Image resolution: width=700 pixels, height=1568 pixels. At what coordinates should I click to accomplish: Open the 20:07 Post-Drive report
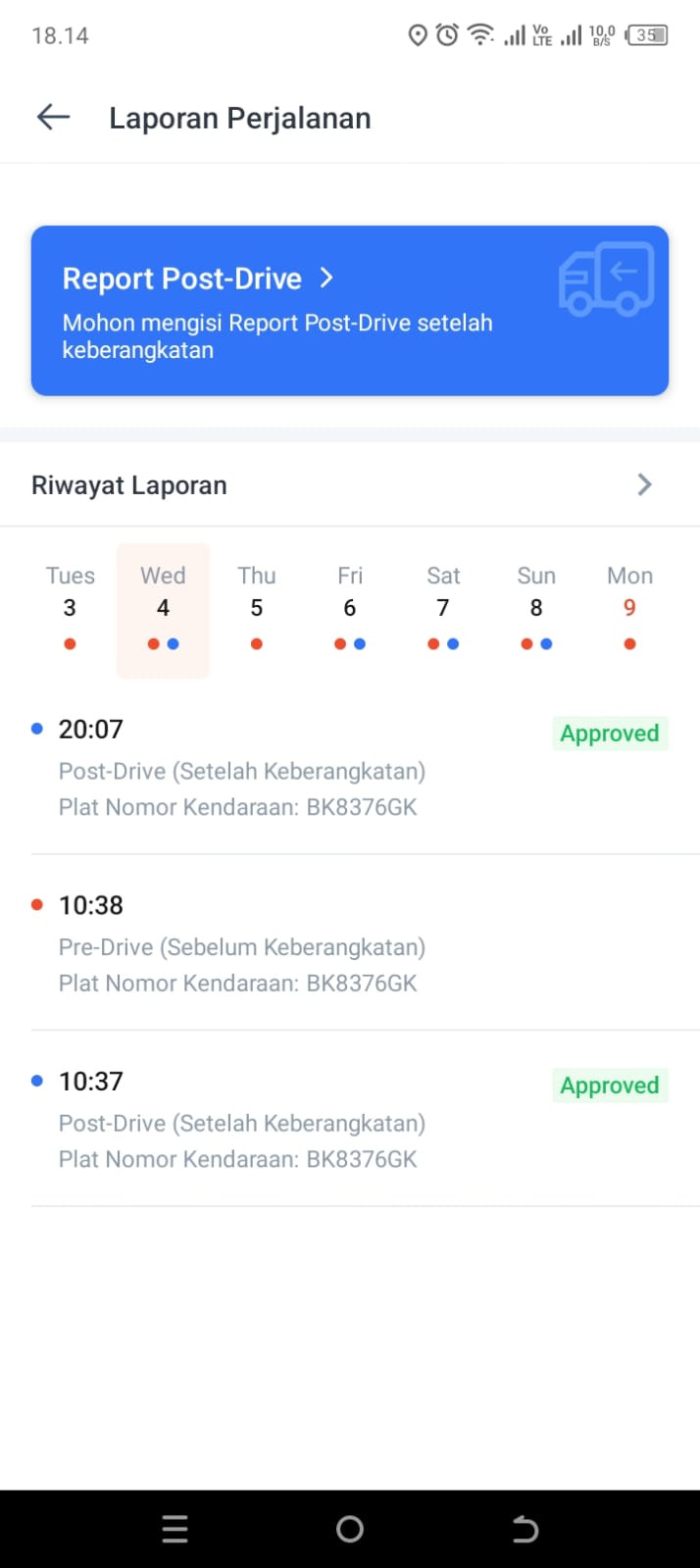[x=350, y=768]
